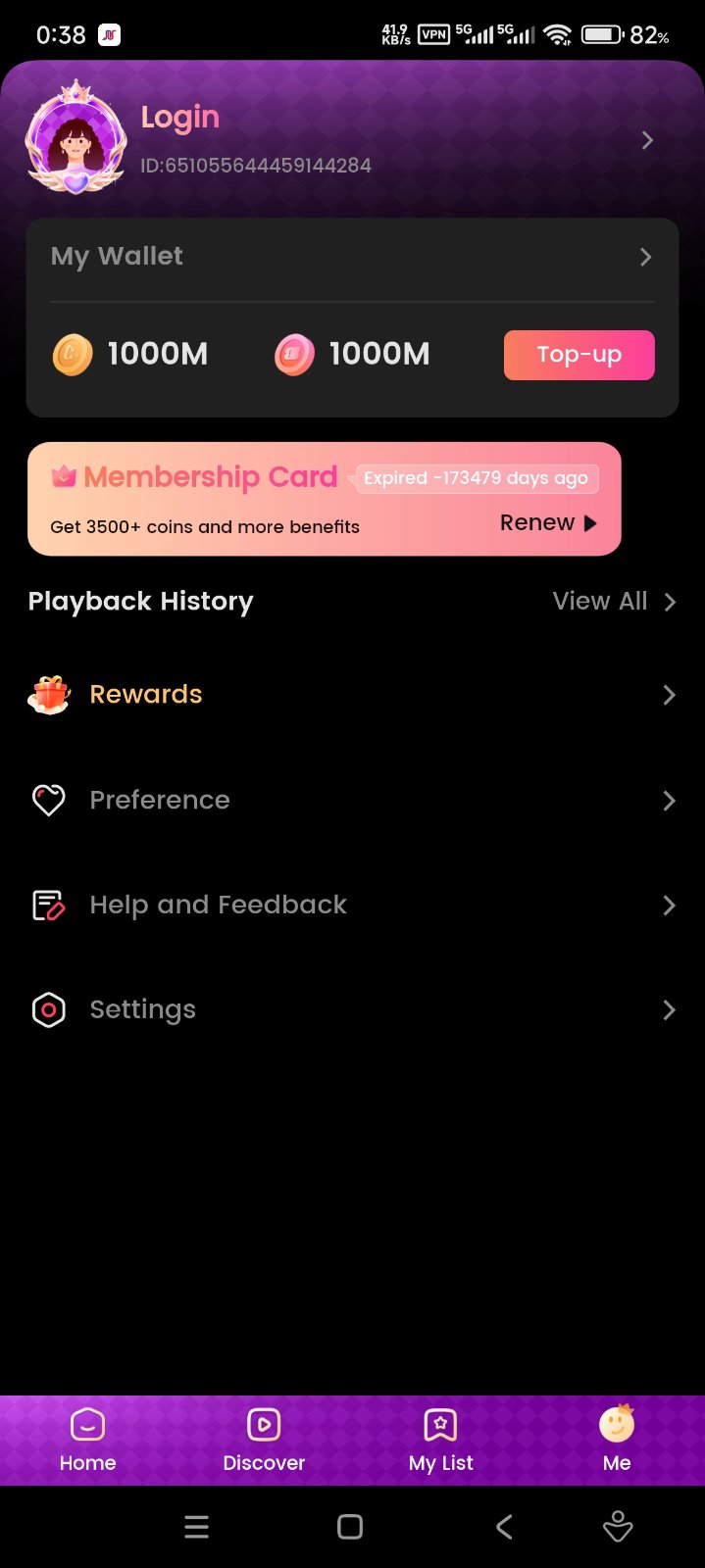Renew the Membership Card

[548, 523]
